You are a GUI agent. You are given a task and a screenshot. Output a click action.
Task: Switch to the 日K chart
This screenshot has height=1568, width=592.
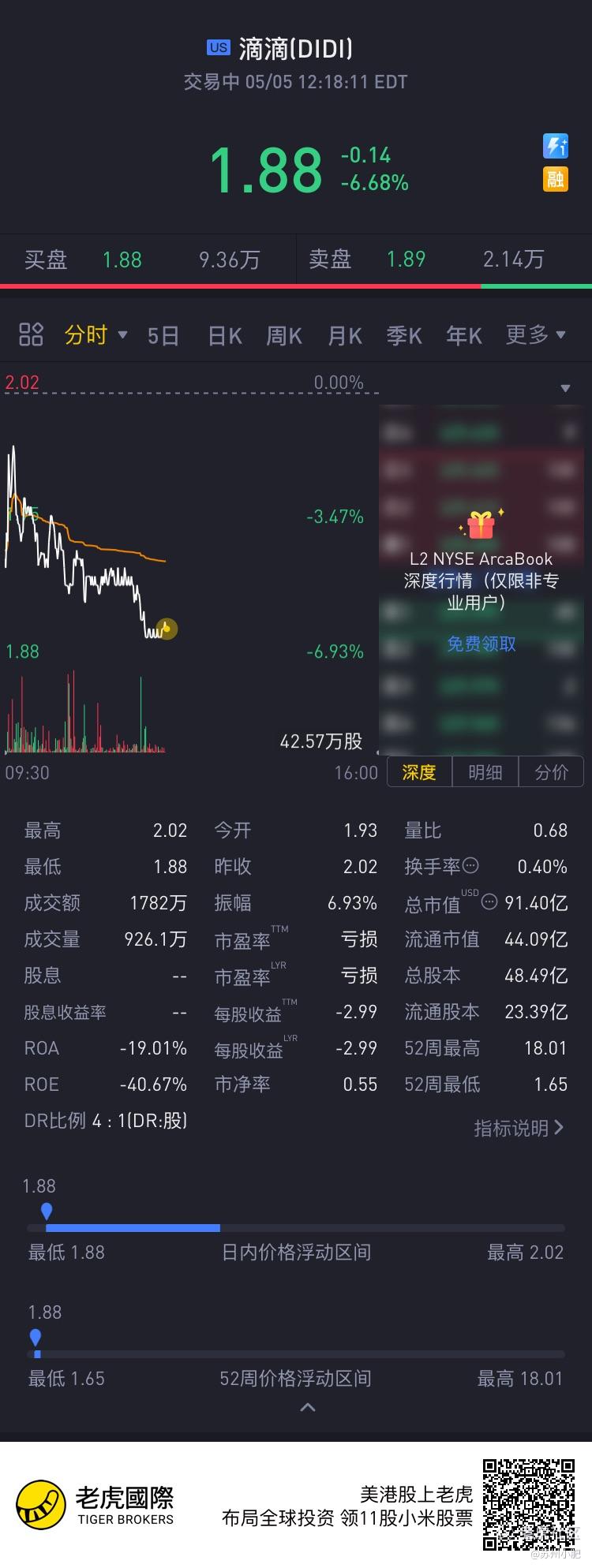click(225, 335)
